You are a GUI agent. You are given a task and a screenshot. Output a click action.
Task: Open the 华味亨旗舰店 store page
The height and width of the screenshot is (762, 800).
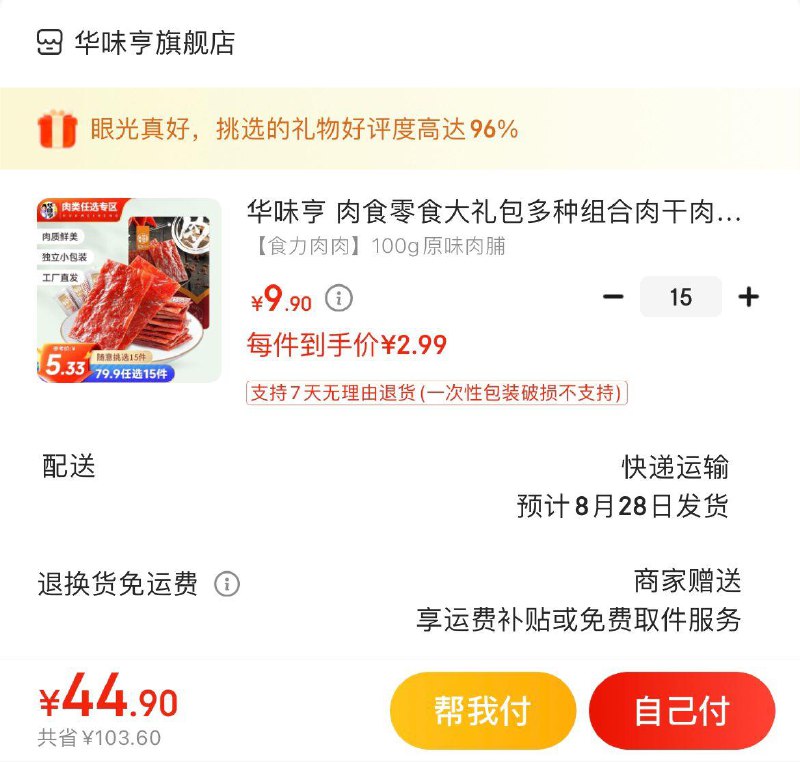pyautogui.click(x=154, y=44)
